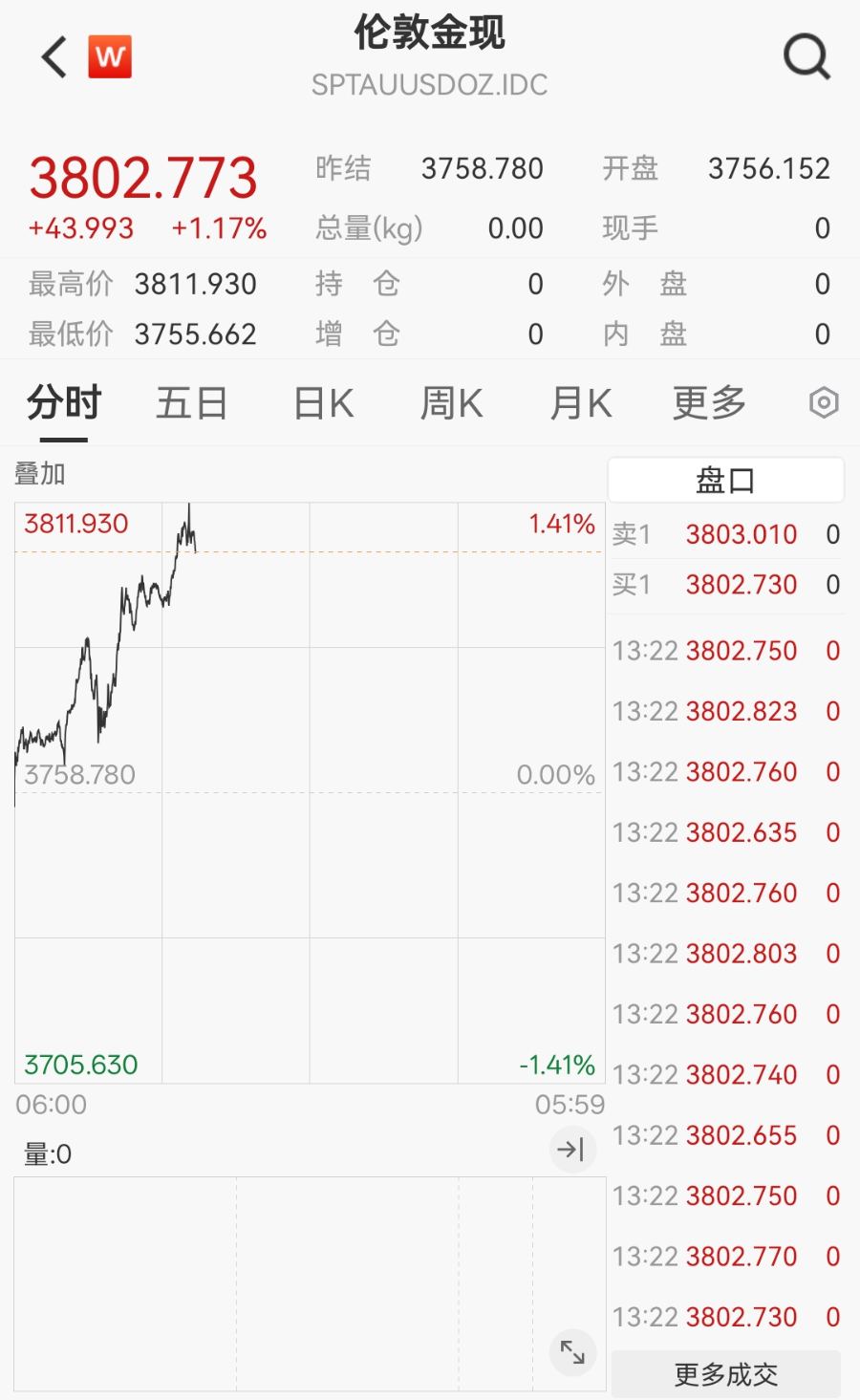Select the 分时 chart tab

(x=64, y=403)
